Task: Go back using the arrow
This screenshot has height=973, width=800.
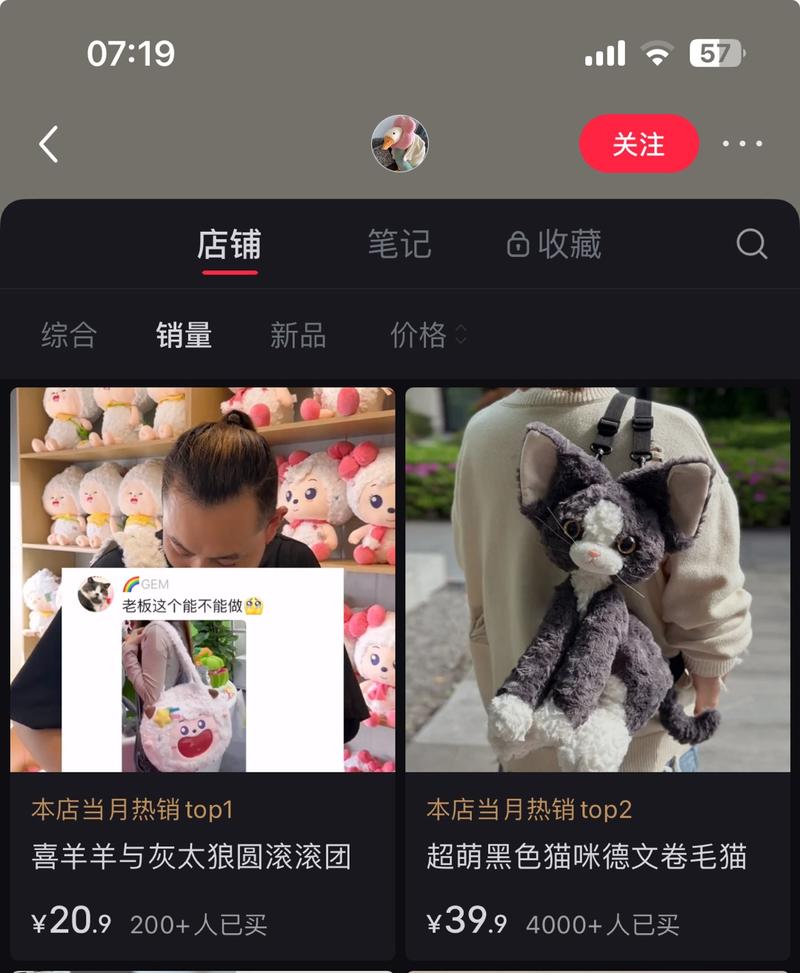Action: 48,144
